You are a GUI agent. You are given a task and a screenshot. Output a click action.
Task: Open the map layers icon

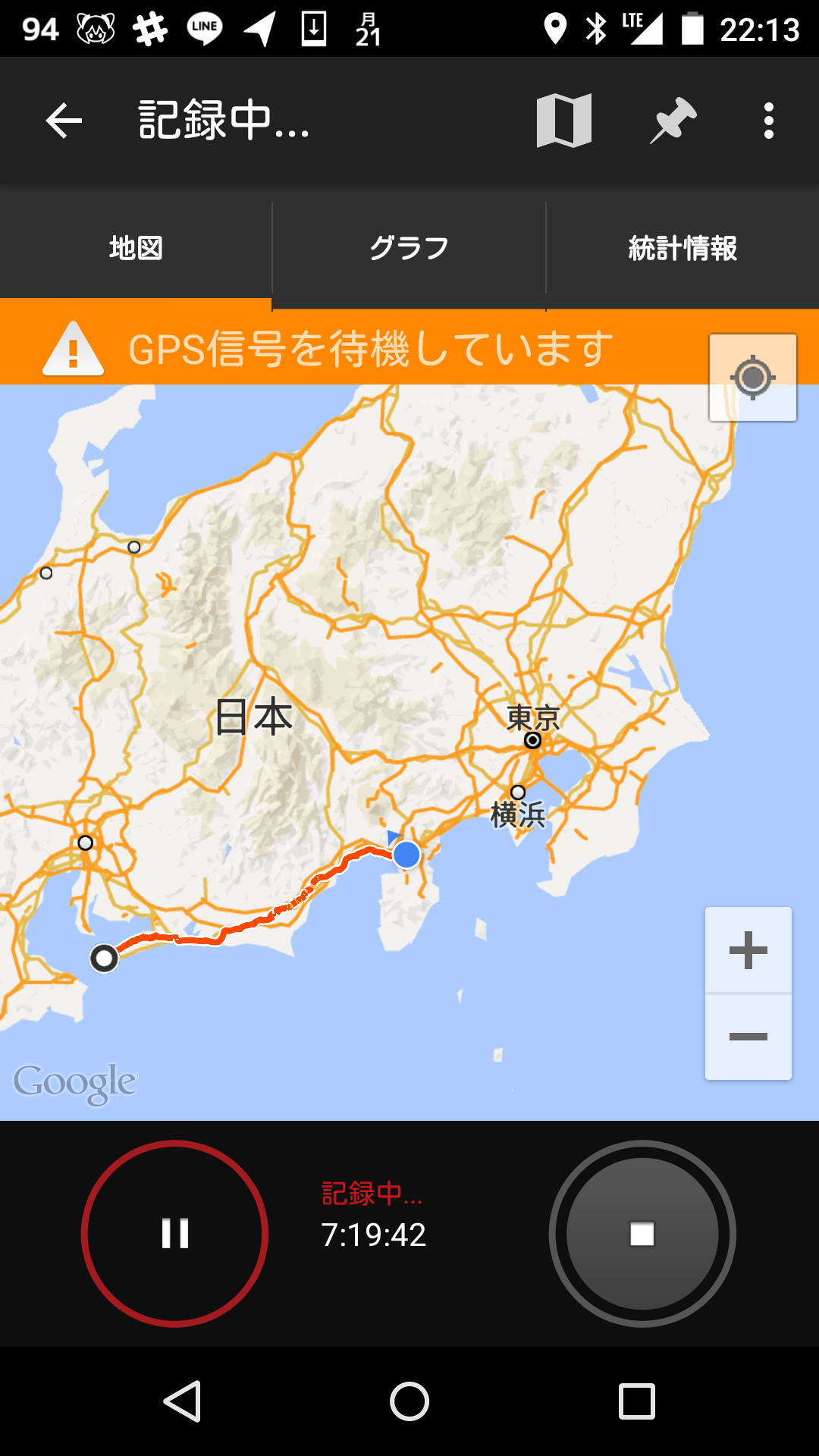pos(563,121)
